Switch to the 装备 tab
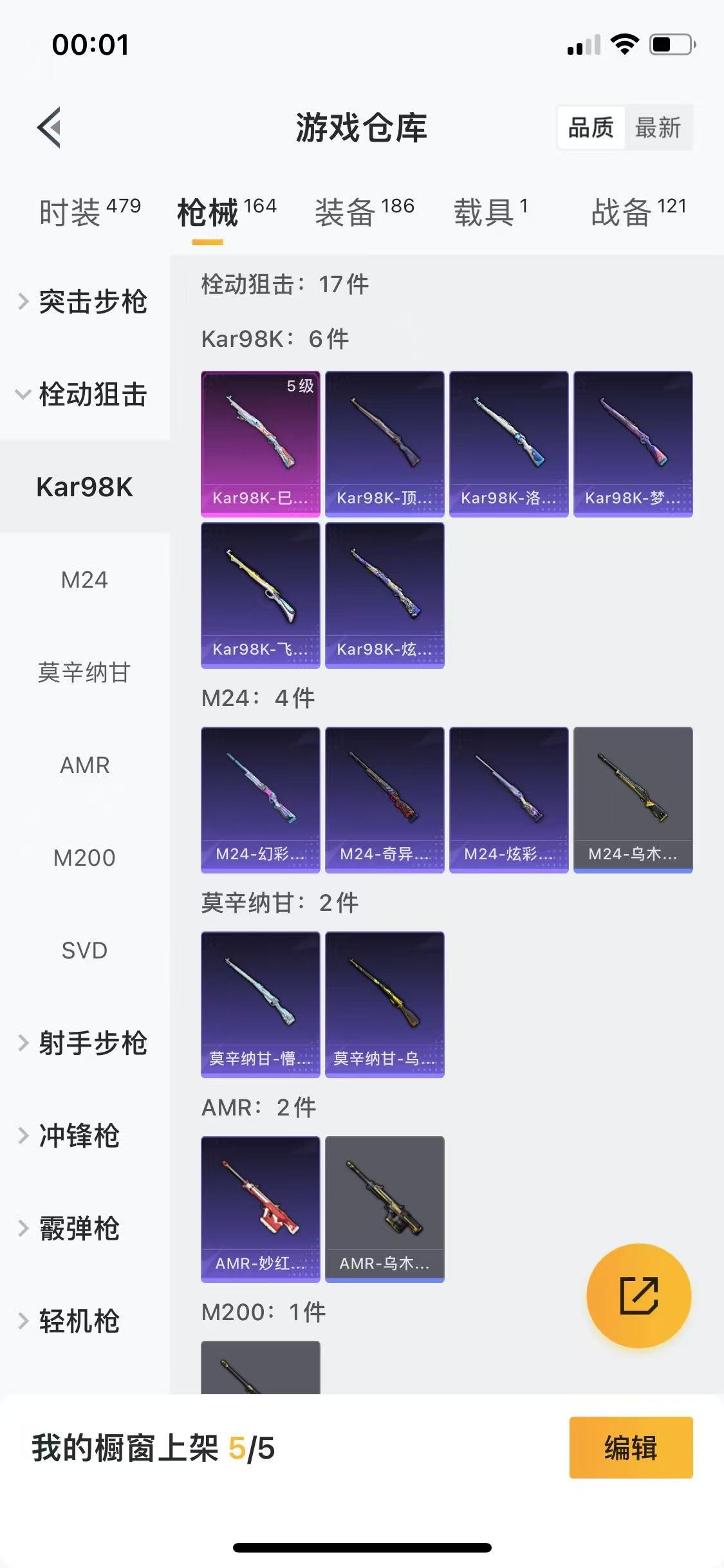 [x=364, y=212]
